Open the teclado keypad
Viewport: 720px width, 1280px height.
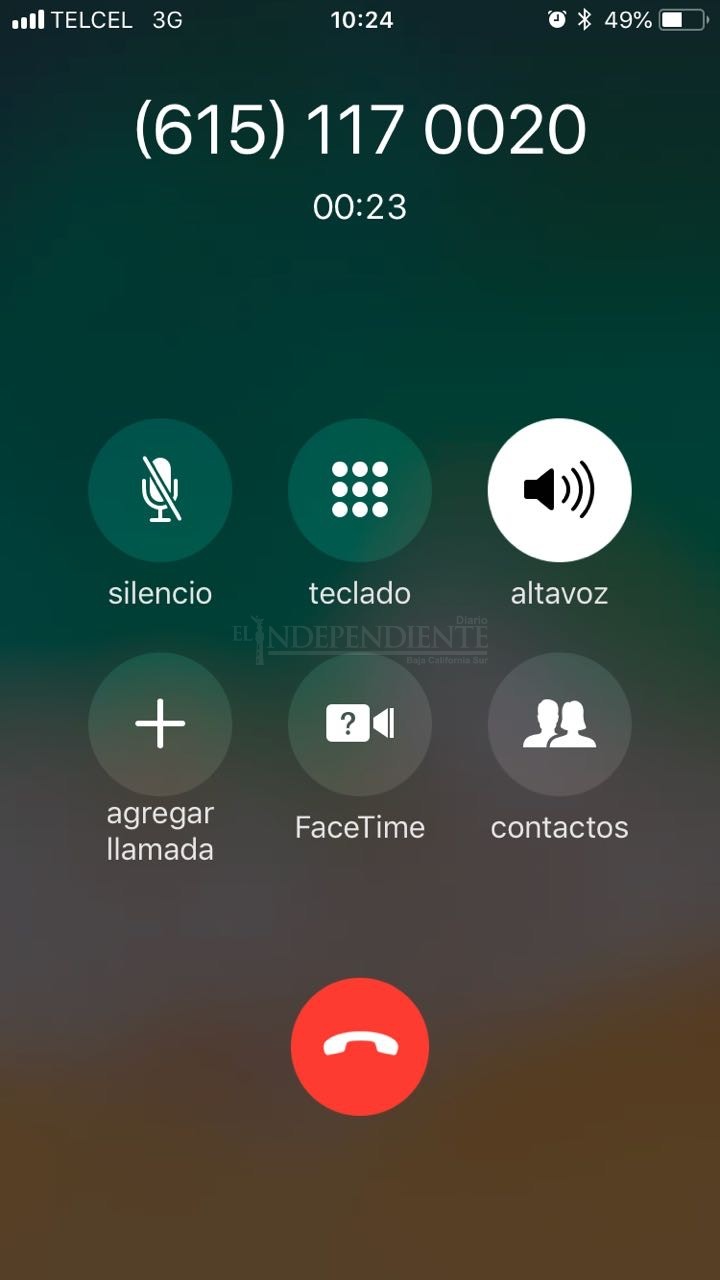[x=360, y=490]
